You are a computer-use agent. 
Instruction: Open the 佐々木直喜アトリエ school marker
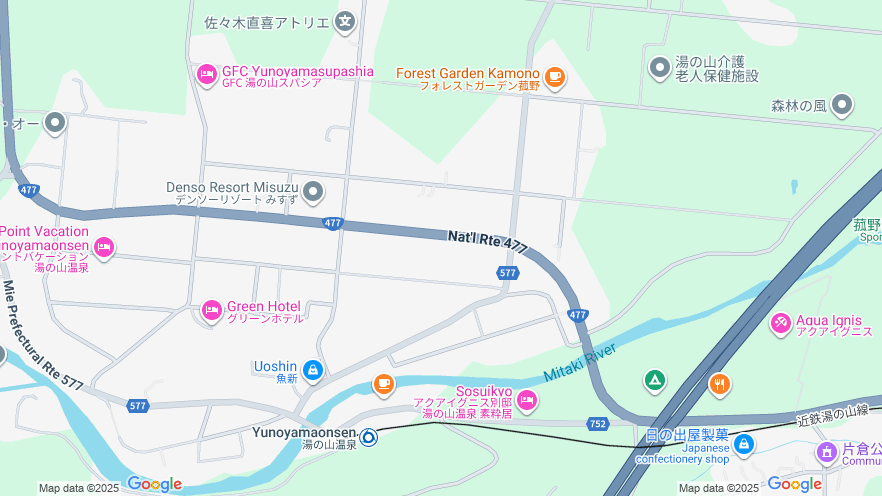[345, 21]
